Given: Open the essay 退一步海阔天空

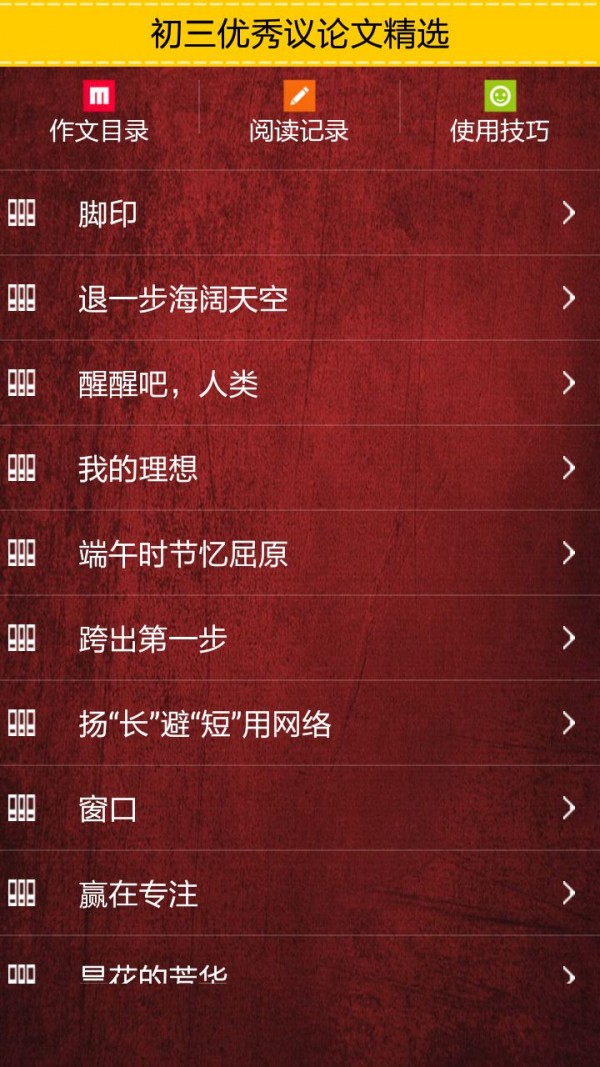Looking at the screenshot, I should 300,298.
